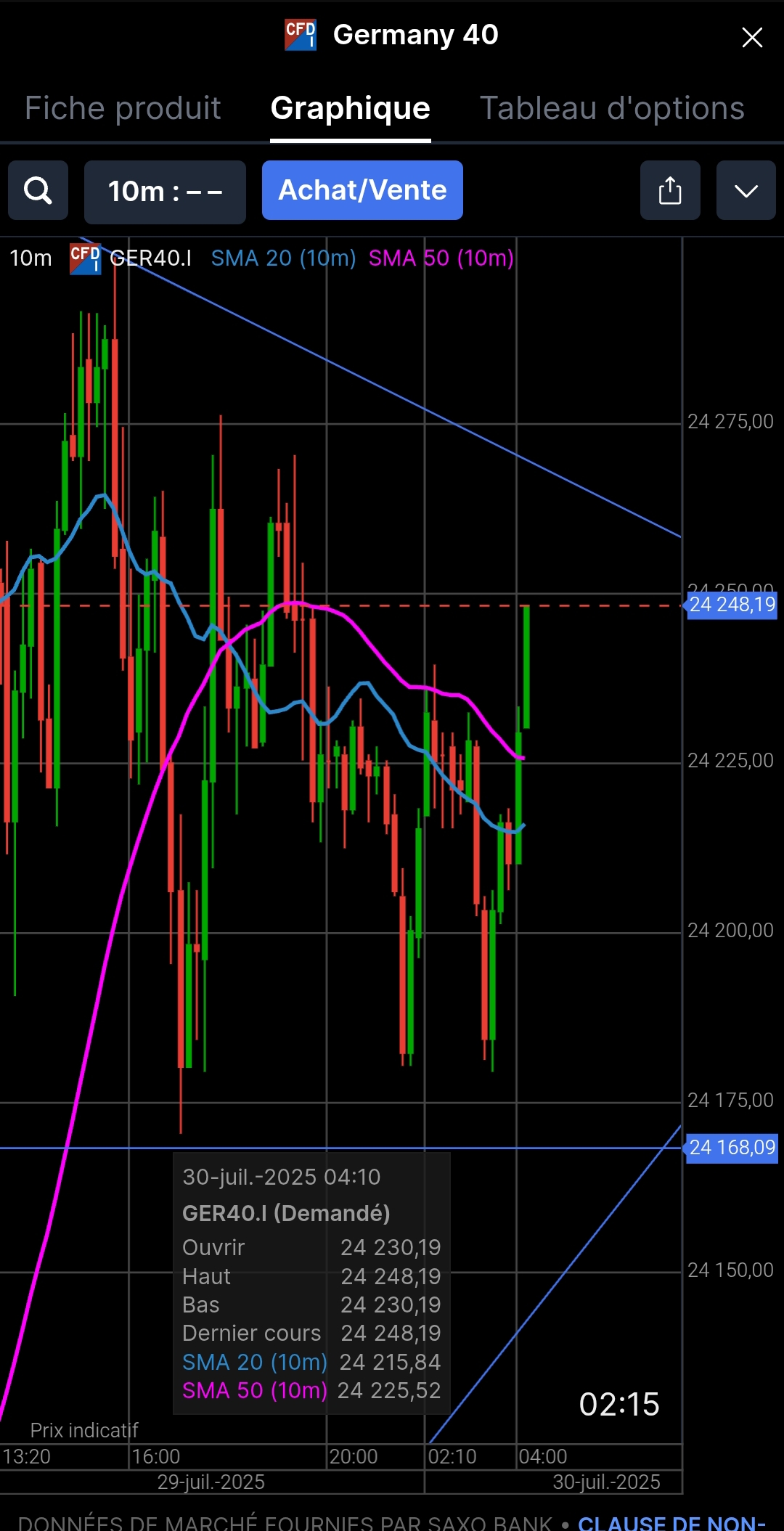Close the Germany 40 product view
784x1531 pixels.
[752, 37]
